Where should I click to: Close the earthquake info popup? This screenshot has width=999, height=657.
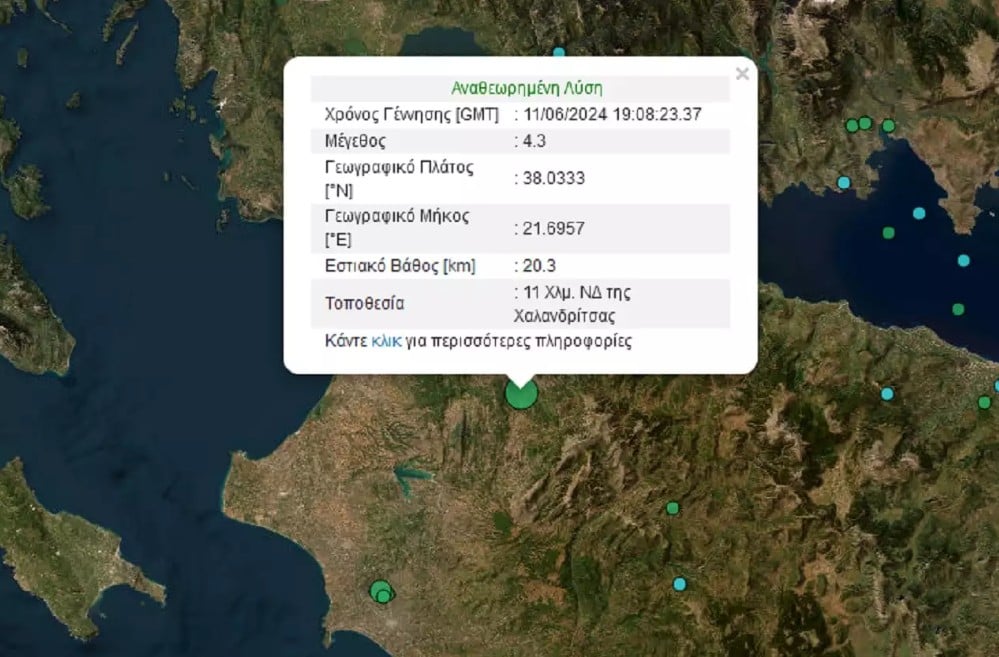(741, 74)
